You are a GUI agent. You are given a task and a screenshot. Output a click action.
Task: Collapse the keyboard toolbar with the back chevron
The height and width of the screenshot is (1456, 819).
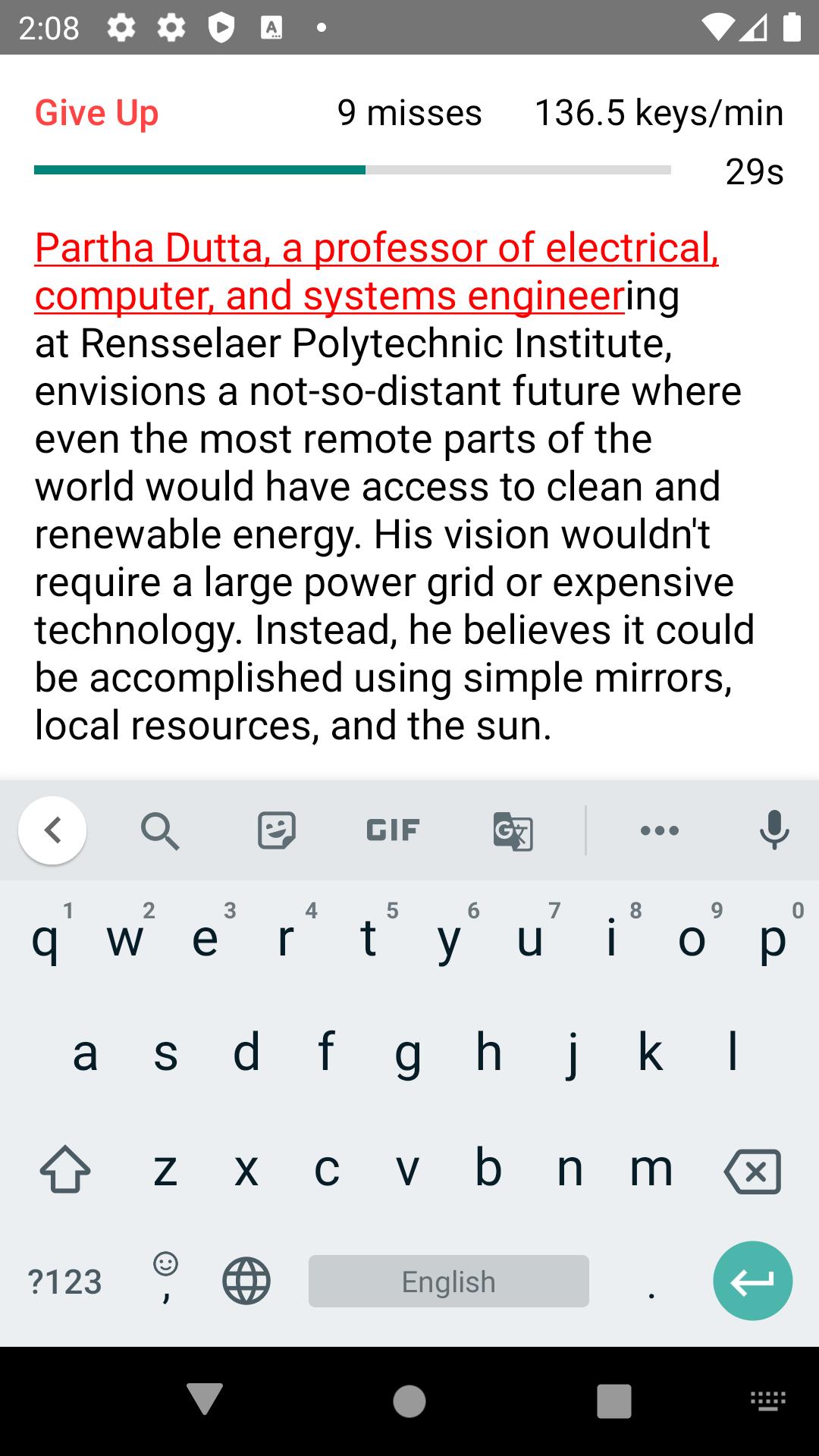[x=52, y=830]
